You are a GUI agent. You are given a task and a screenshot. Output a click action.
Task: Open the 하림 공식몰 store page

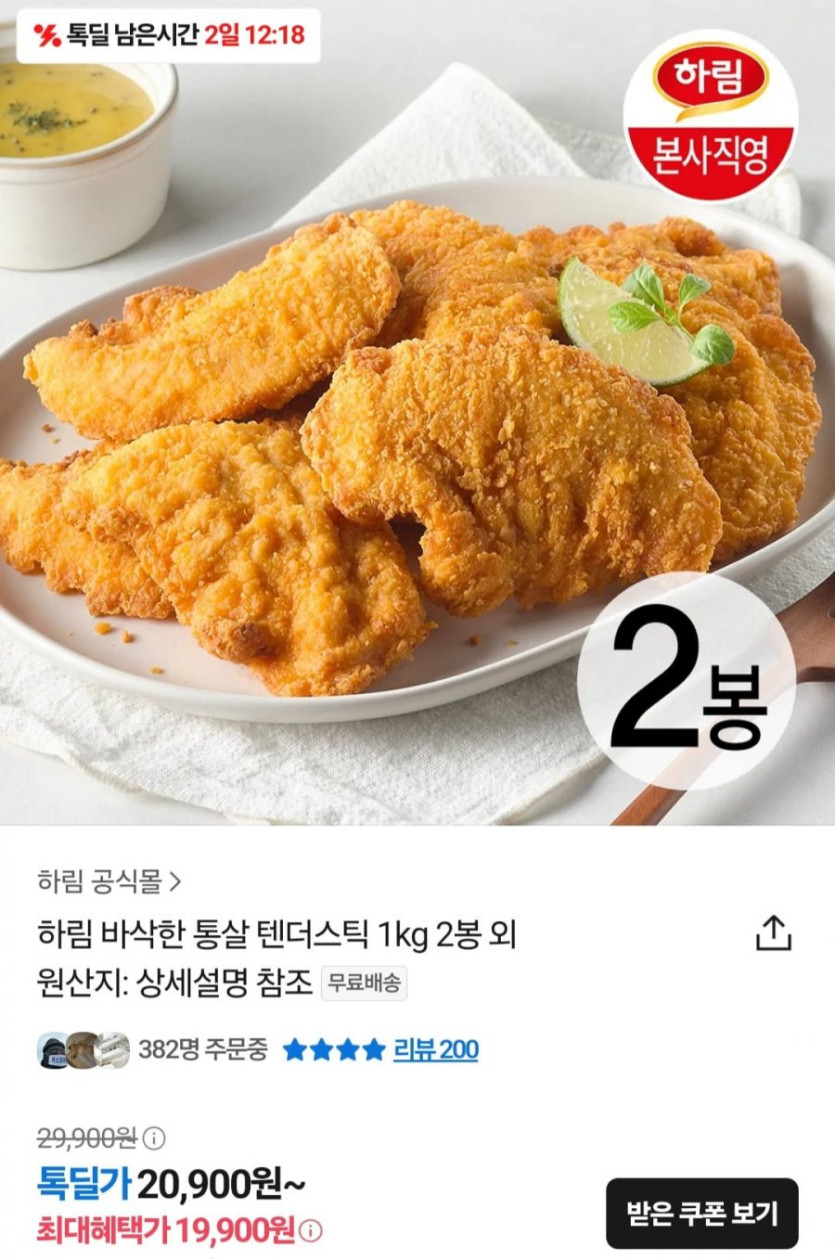110,882
